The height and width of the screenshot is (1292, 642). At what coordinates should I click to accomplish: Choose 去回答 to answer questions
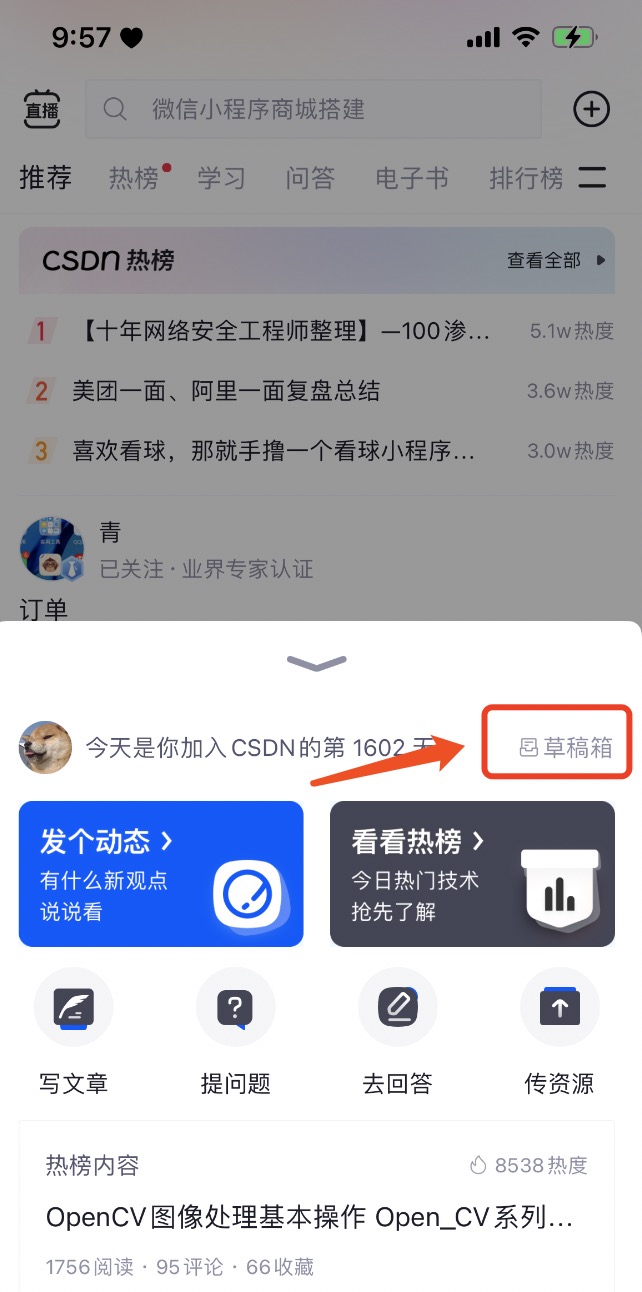tap(397, 1030)
